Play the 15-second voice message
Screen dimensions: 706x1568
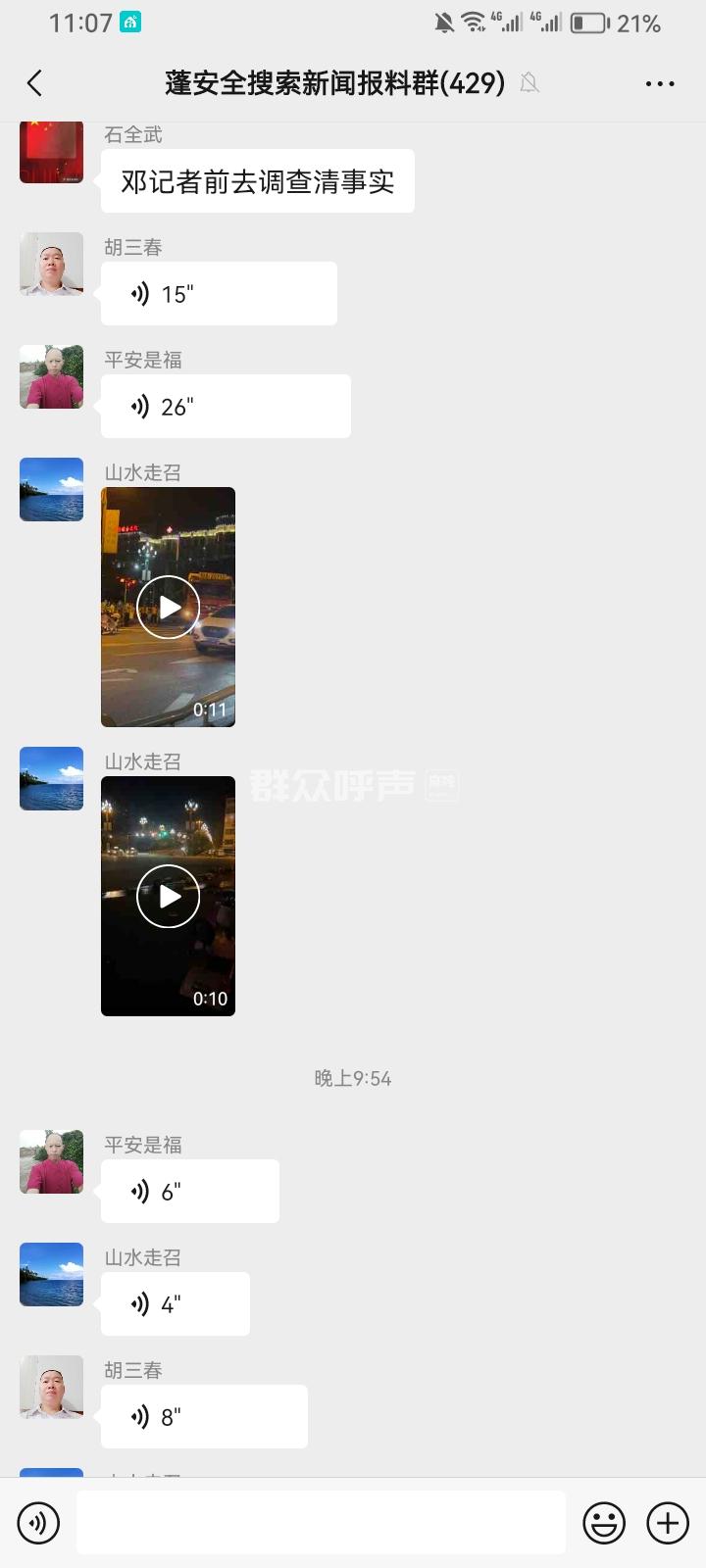point(219,294)
